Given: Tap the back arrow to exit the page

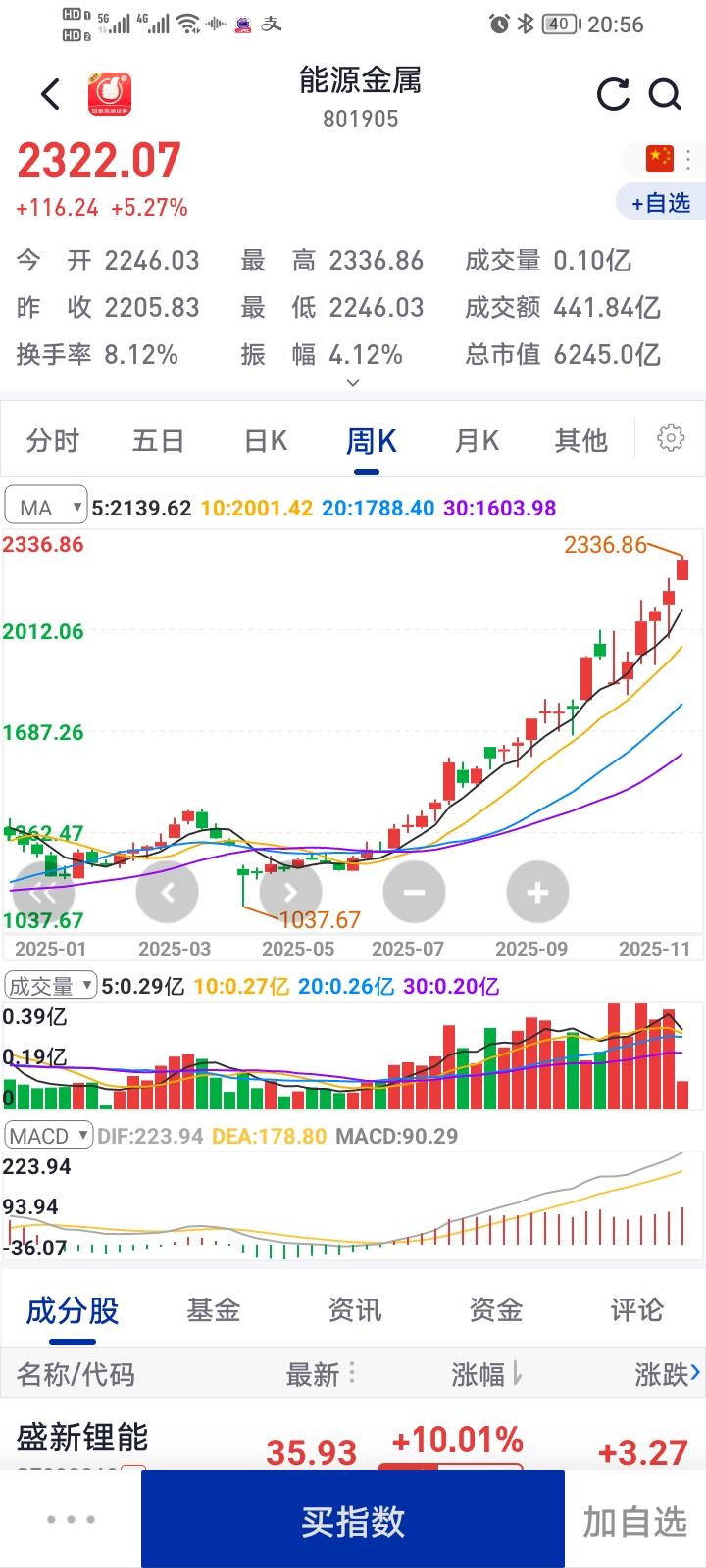Looking at the screenshot, I should (x=49, y=94).
